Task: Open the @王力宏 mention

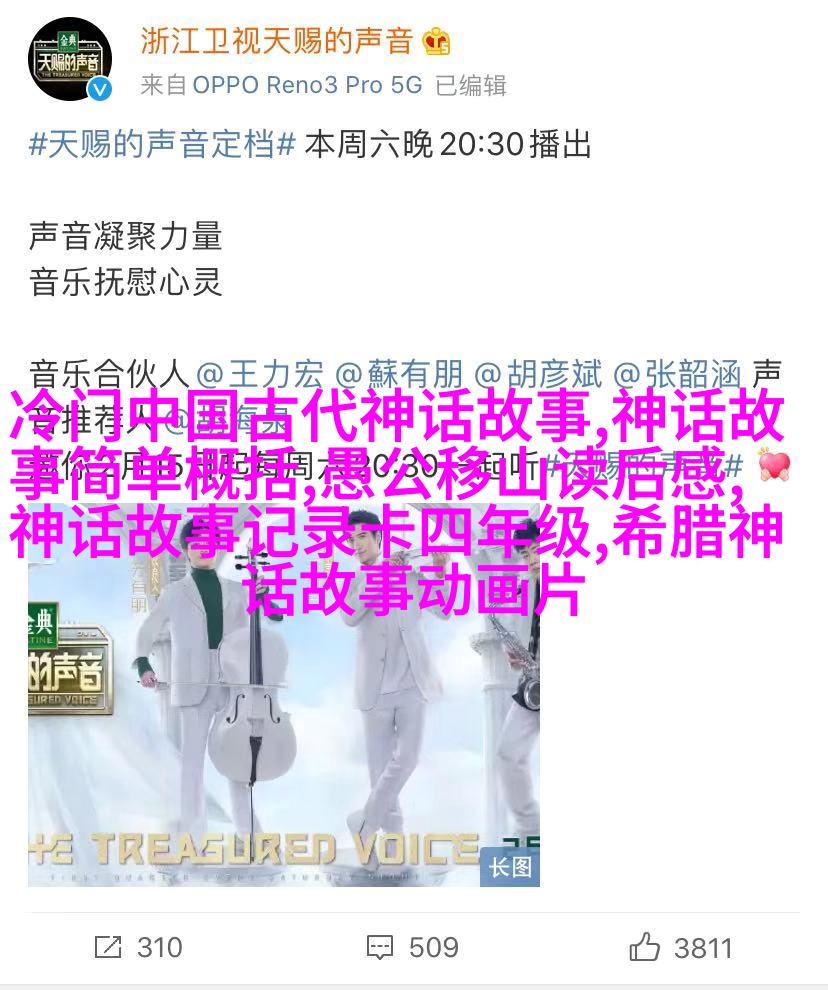Action: [x=259, y=375]
